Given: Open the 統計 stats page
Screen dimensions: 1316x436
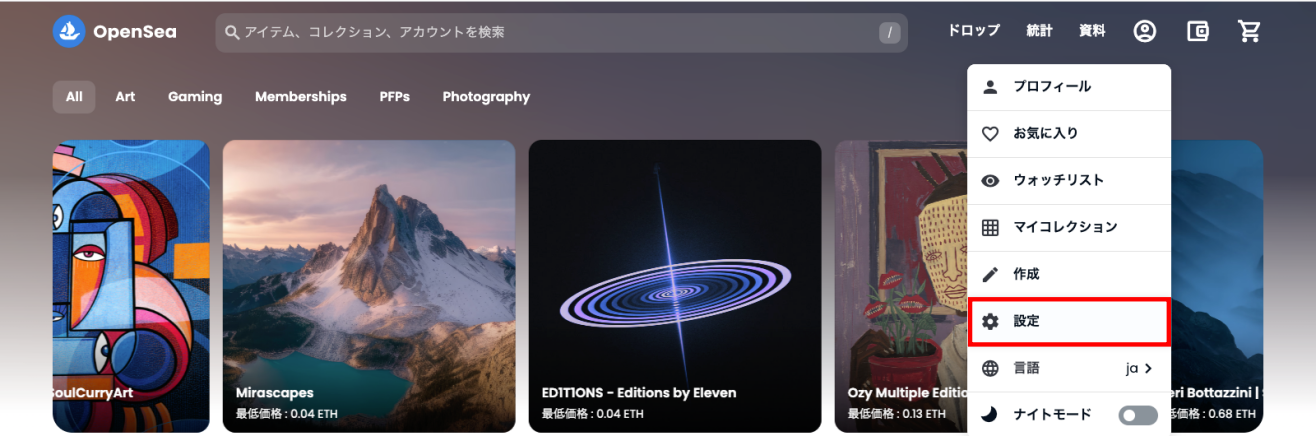Looking at the screenshot, I should (1039, 31).
